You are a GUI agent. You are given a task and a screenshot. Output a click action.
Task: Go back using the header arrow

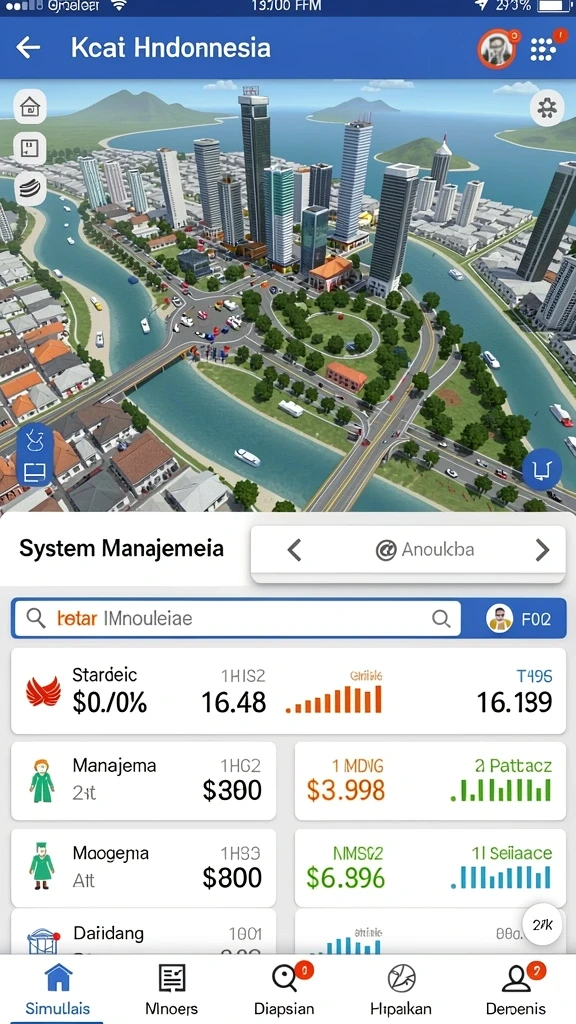coord(28,48)
